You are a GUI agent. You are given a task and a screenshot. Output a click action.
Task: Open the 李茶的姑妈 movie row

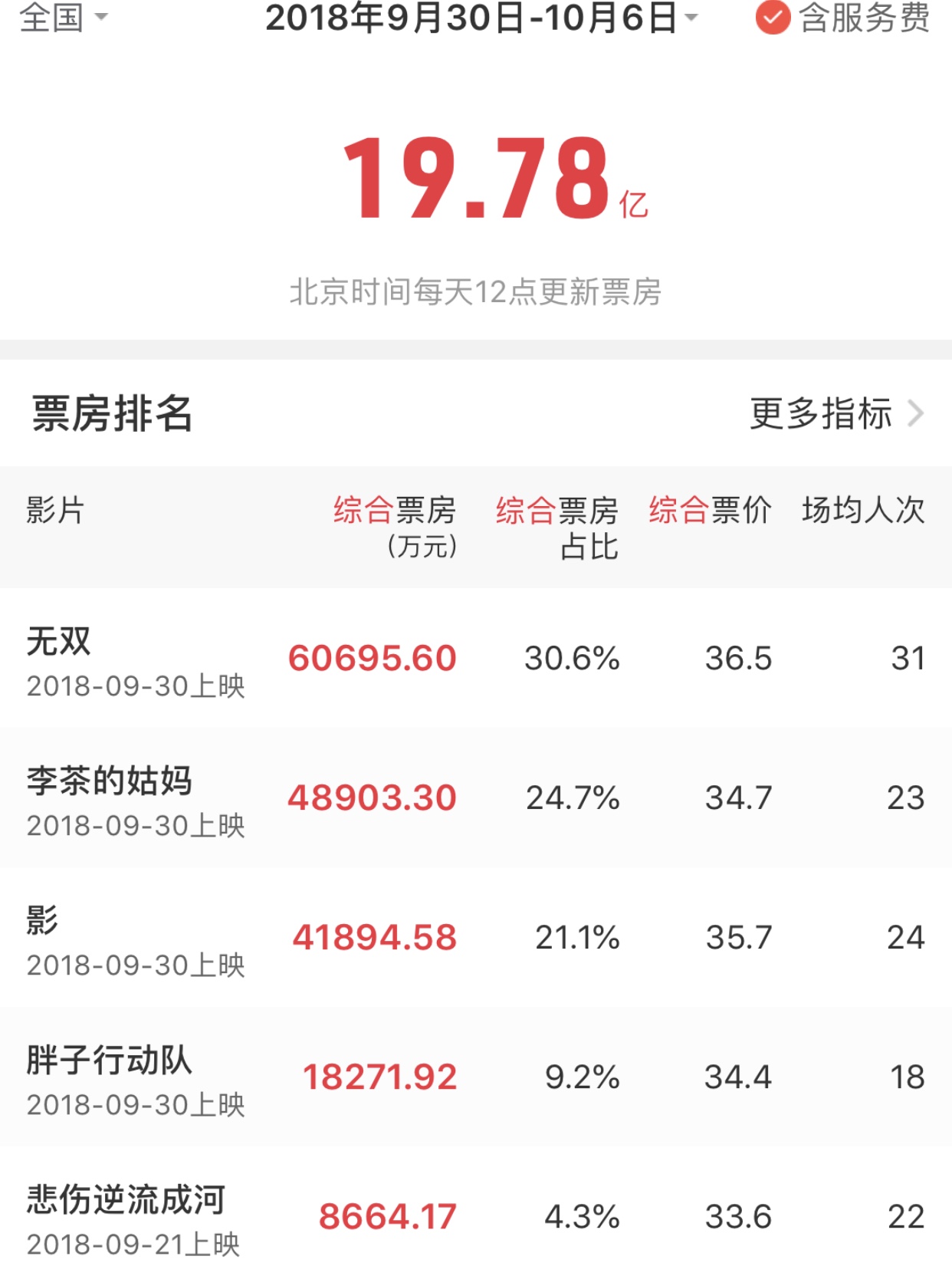[476, 797]
